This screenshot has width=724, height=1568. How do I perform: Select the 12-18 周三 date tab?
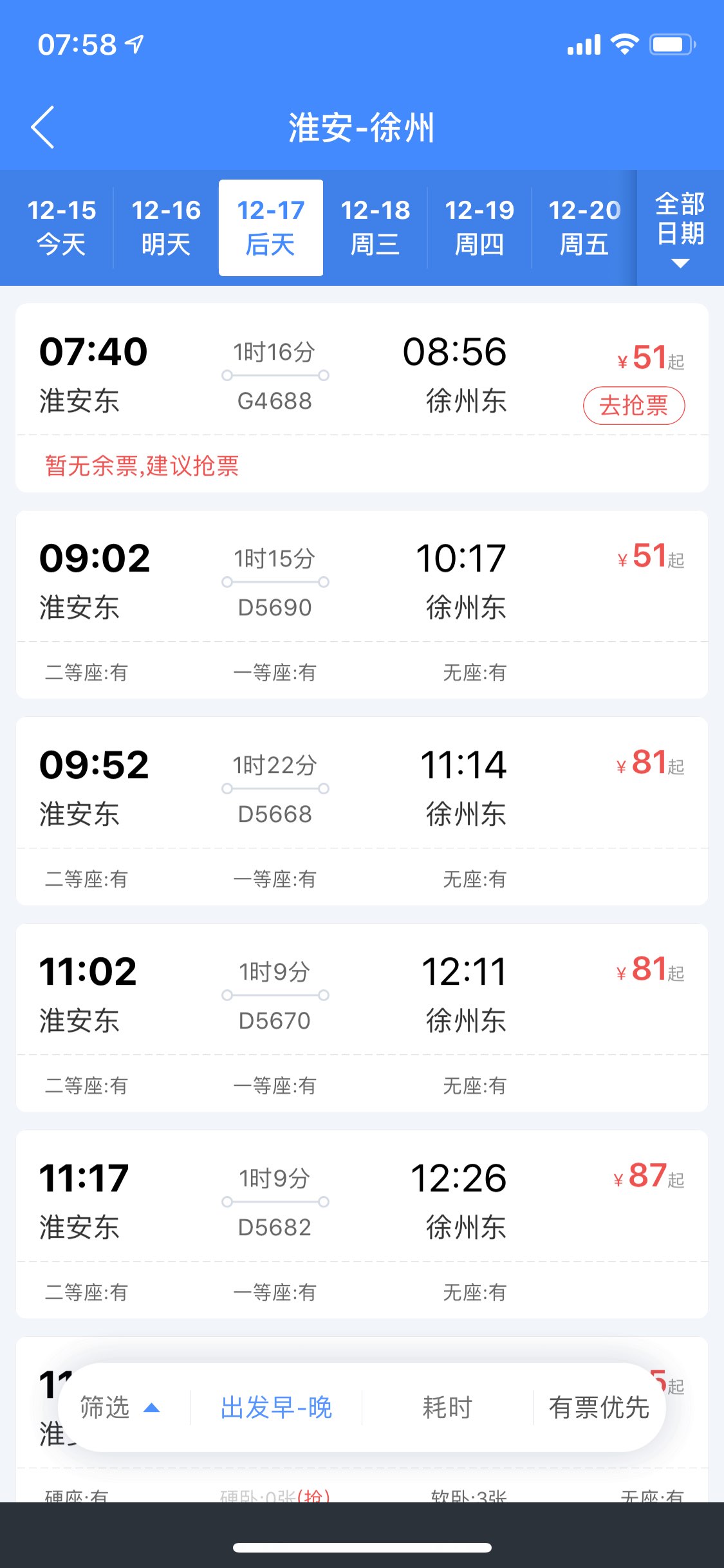(375, 227)
